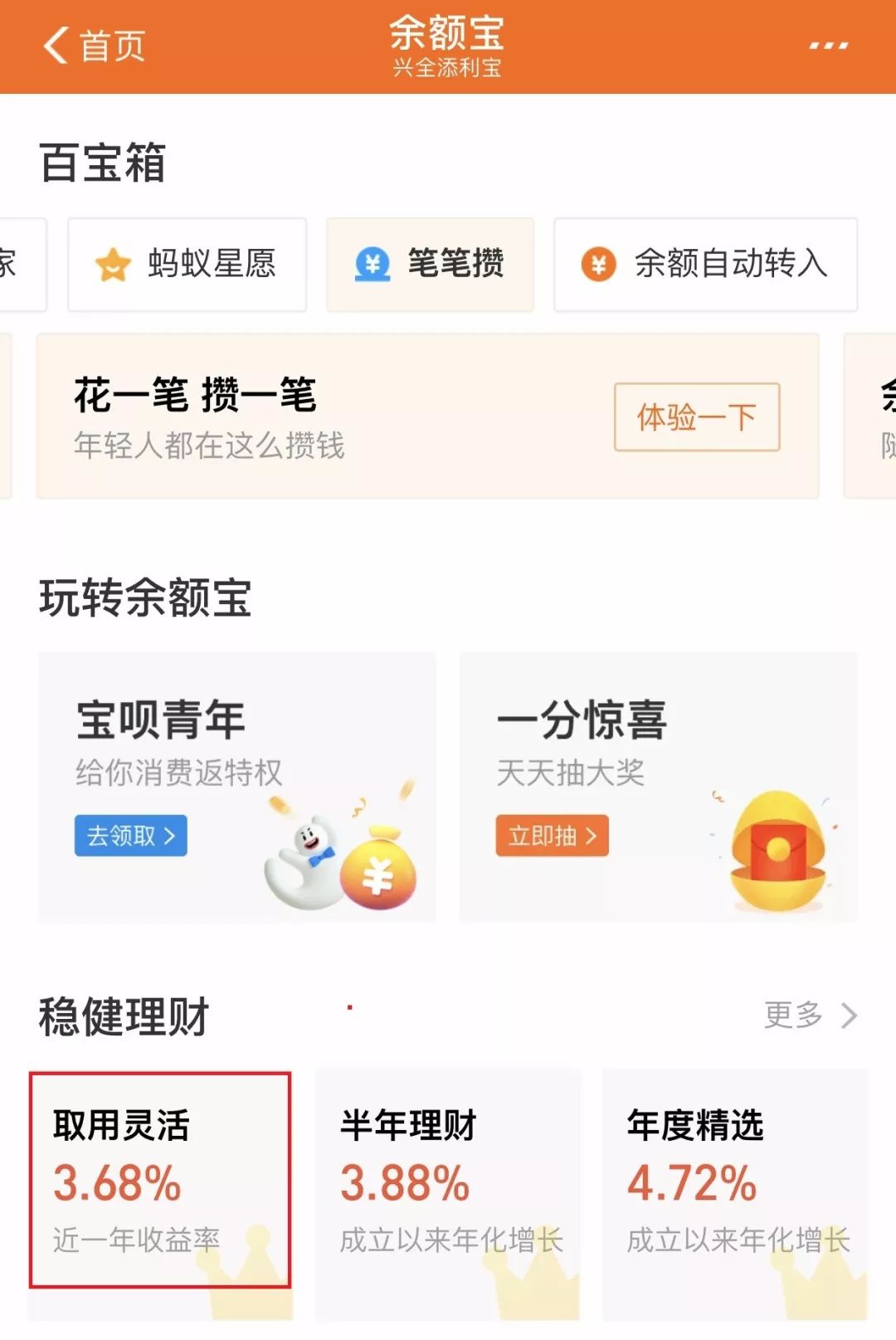This screenshot has width=896, height=1340.
Task: Select the 余额自动转入 chip
Action: (705, 265)
